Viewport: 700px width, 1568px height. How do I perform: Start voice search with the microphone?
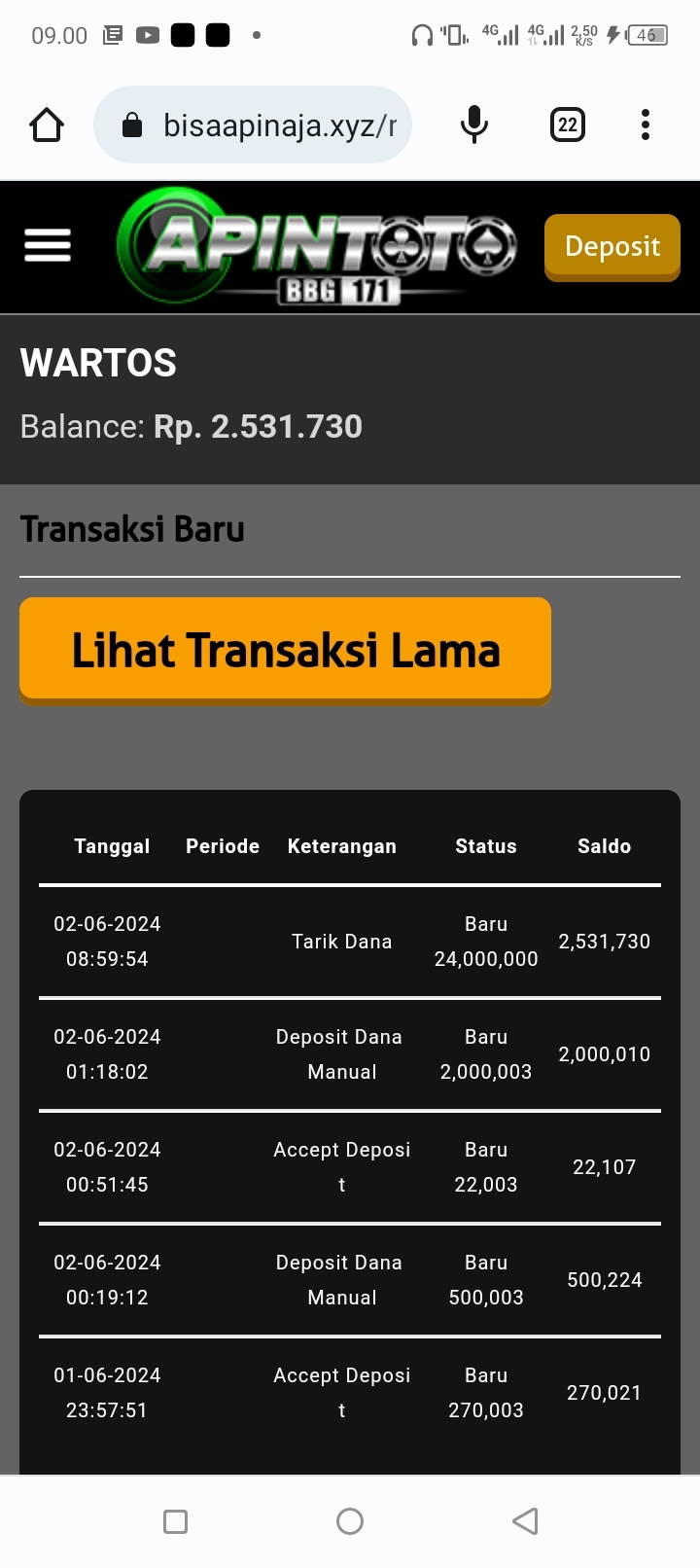[x=473, y=125]
